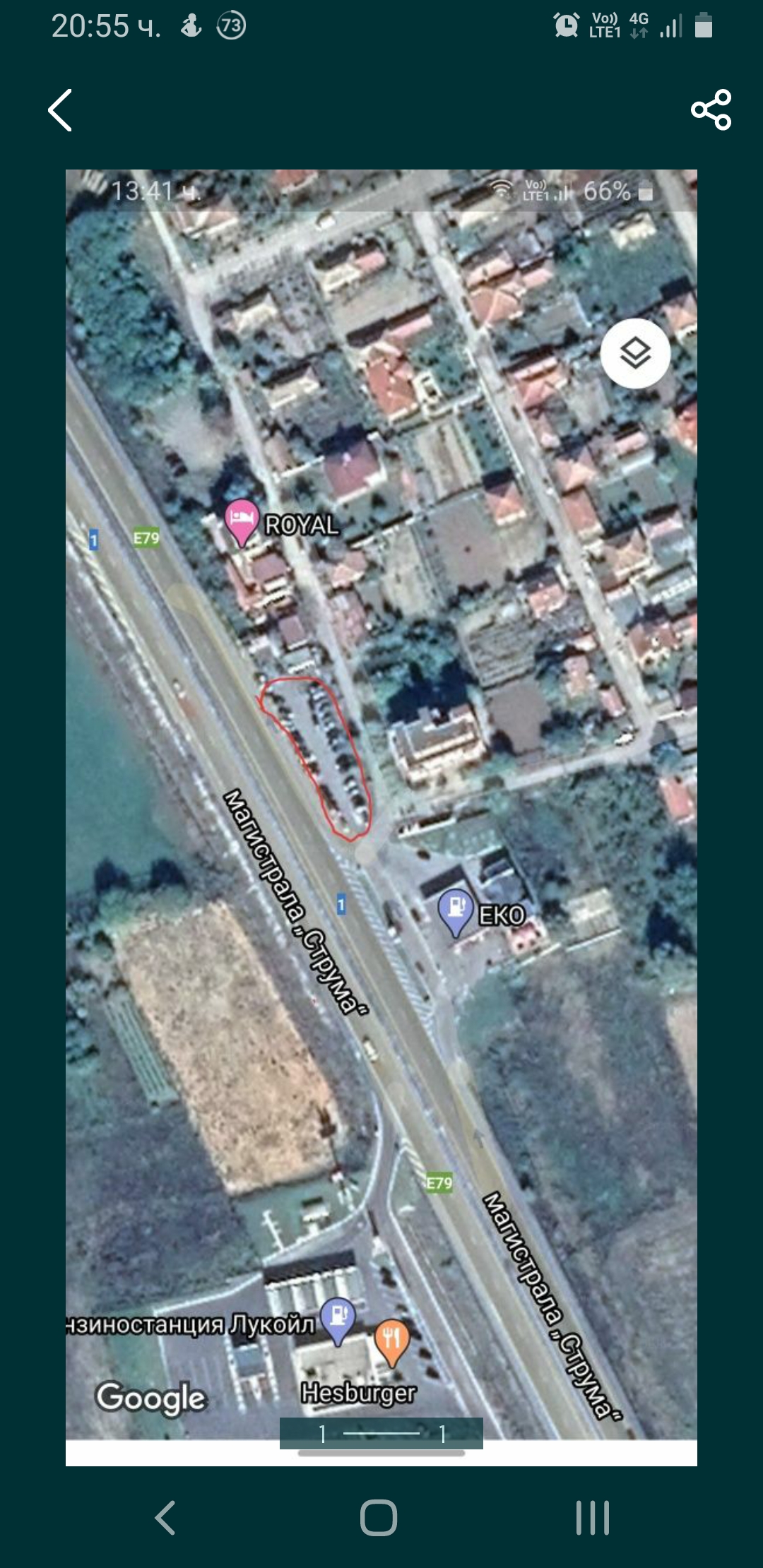This screenshot has height=1568, width=763.
Task: Go back using the top-left arrow
Action: (x=60, y=110)
